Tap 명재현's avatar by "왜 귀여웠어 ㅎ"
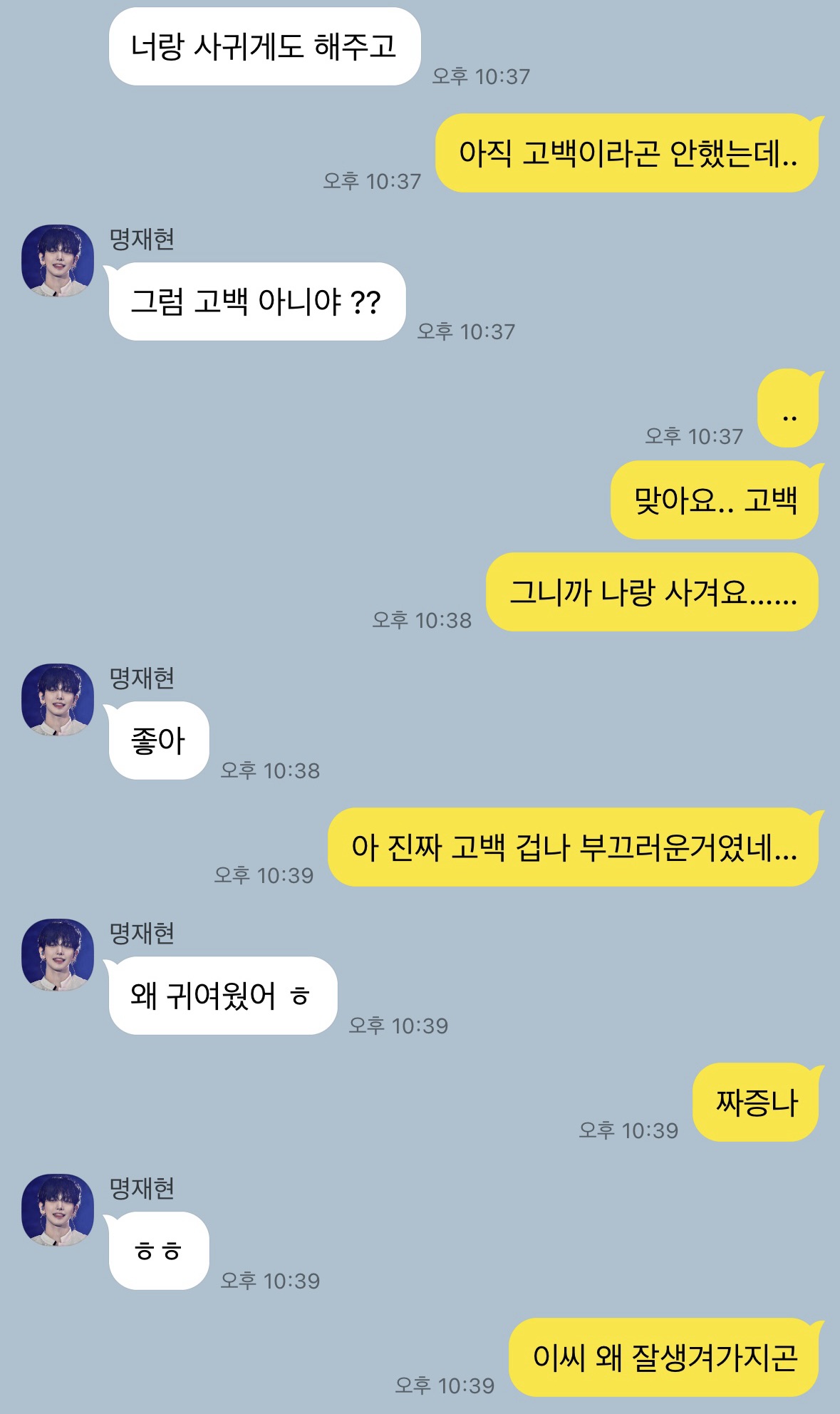 pyautogui.click(x=58, y=955)
